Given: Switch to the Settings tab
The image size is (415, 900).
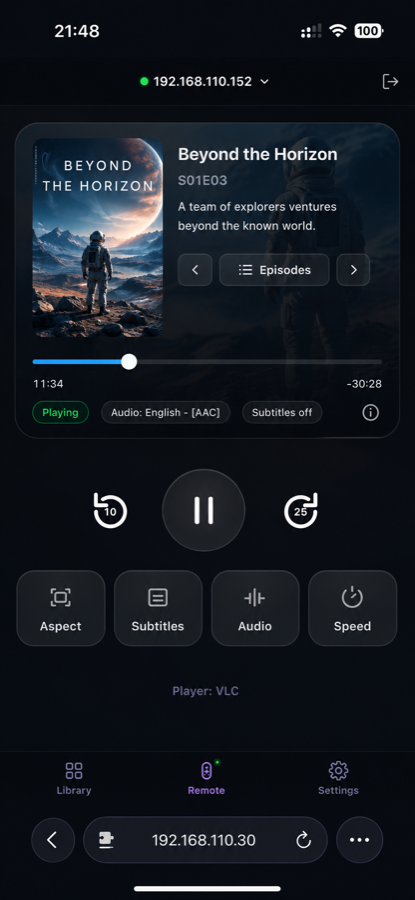Looking at the screenshot, I should 338,778.
